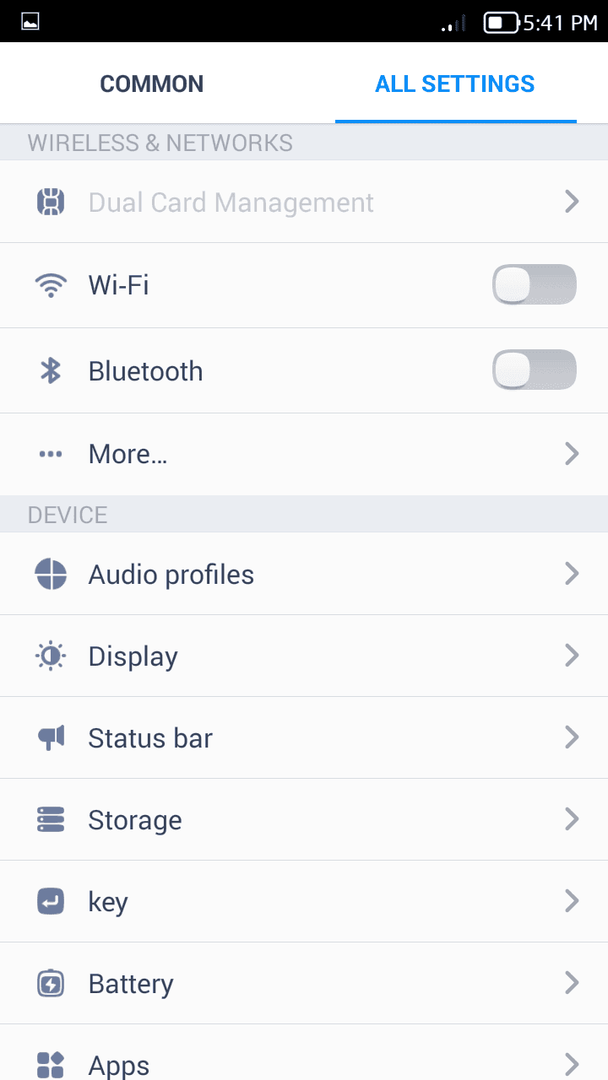View Storage settings

click(x=304, y=820)
